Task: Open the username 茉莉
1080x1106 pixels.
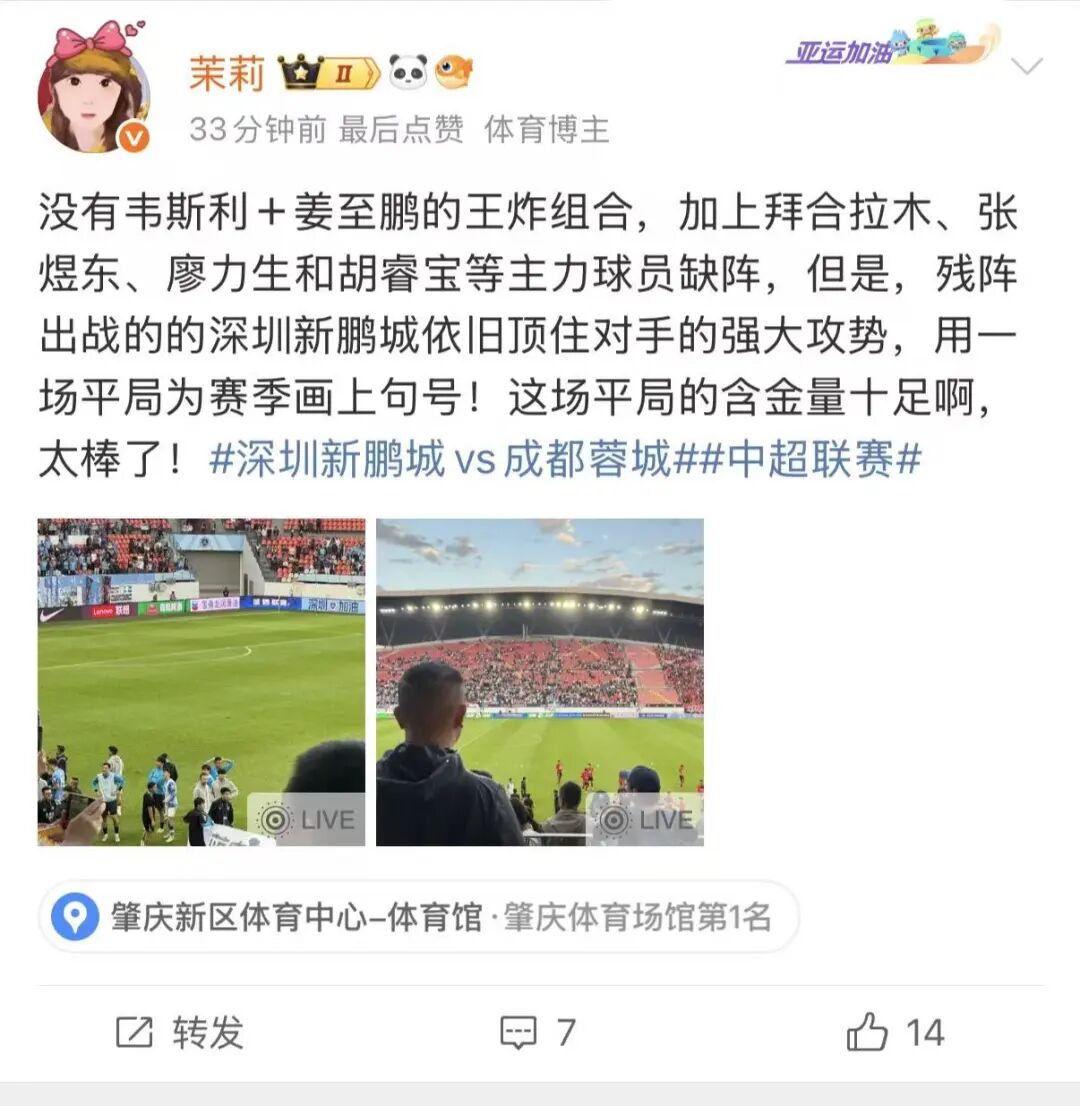Action: pyautogui.click(x=226, y=73)
